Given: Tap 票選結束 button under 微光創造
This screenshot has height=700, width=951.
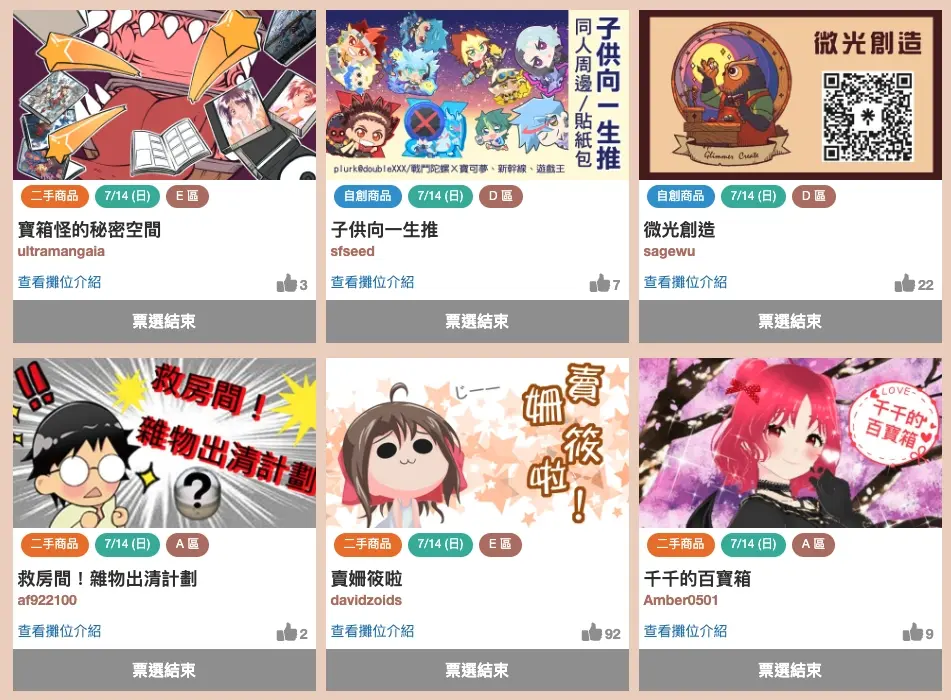Looking at the screenshot, I should coord(790,321).
